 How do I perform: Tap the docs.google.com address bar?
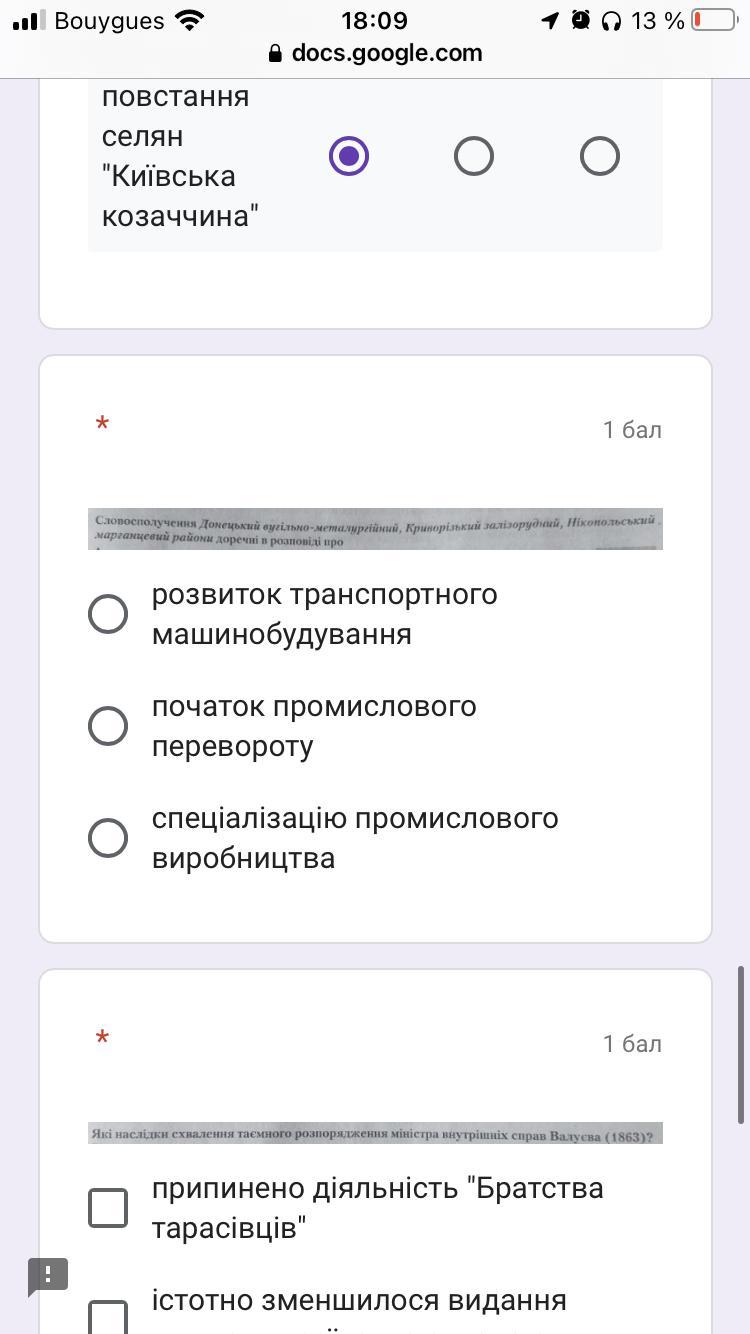375,53
